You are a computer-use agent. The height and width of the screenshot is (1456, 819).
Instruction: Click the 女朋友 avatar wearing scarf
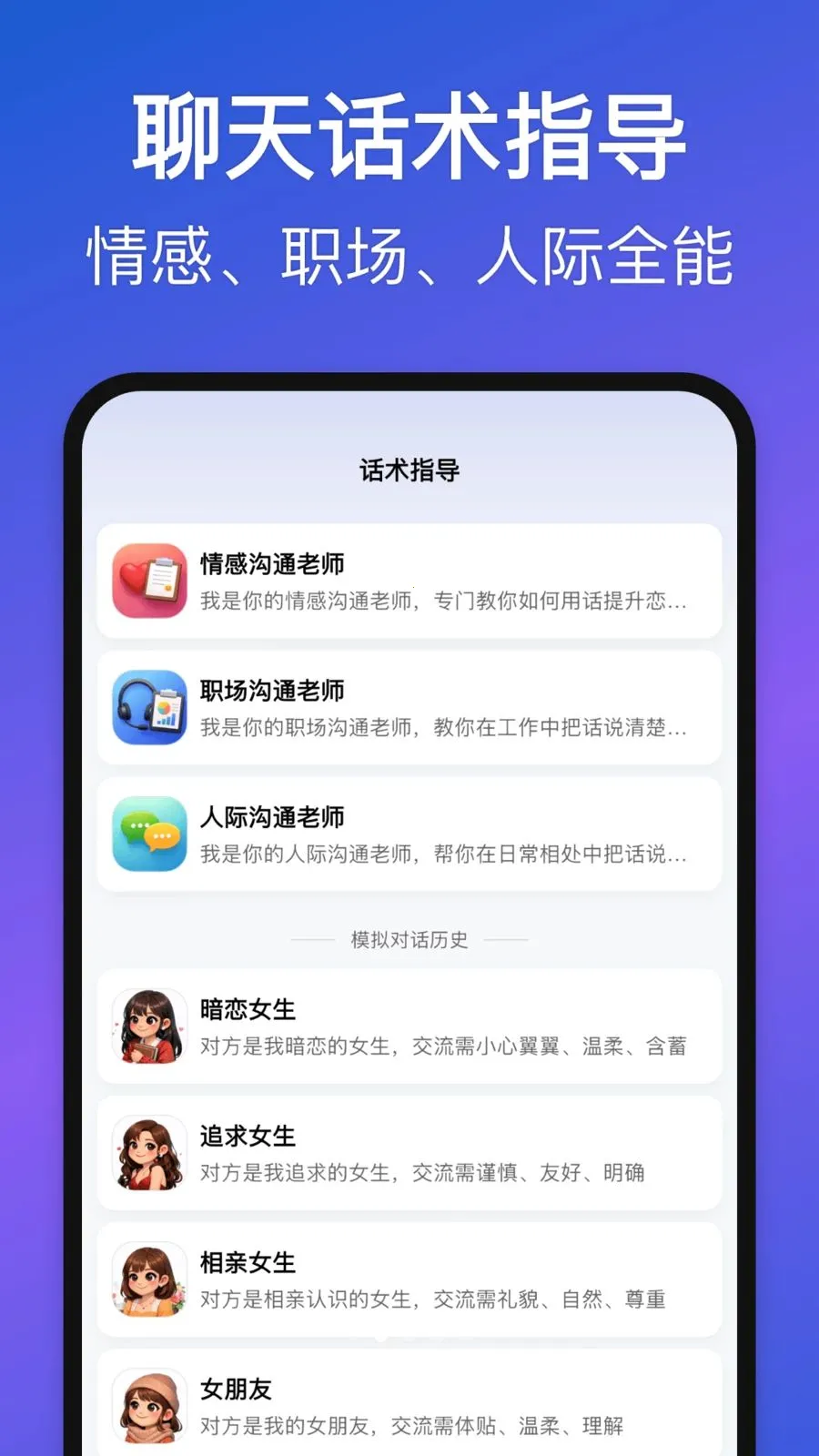[149, 1404]
